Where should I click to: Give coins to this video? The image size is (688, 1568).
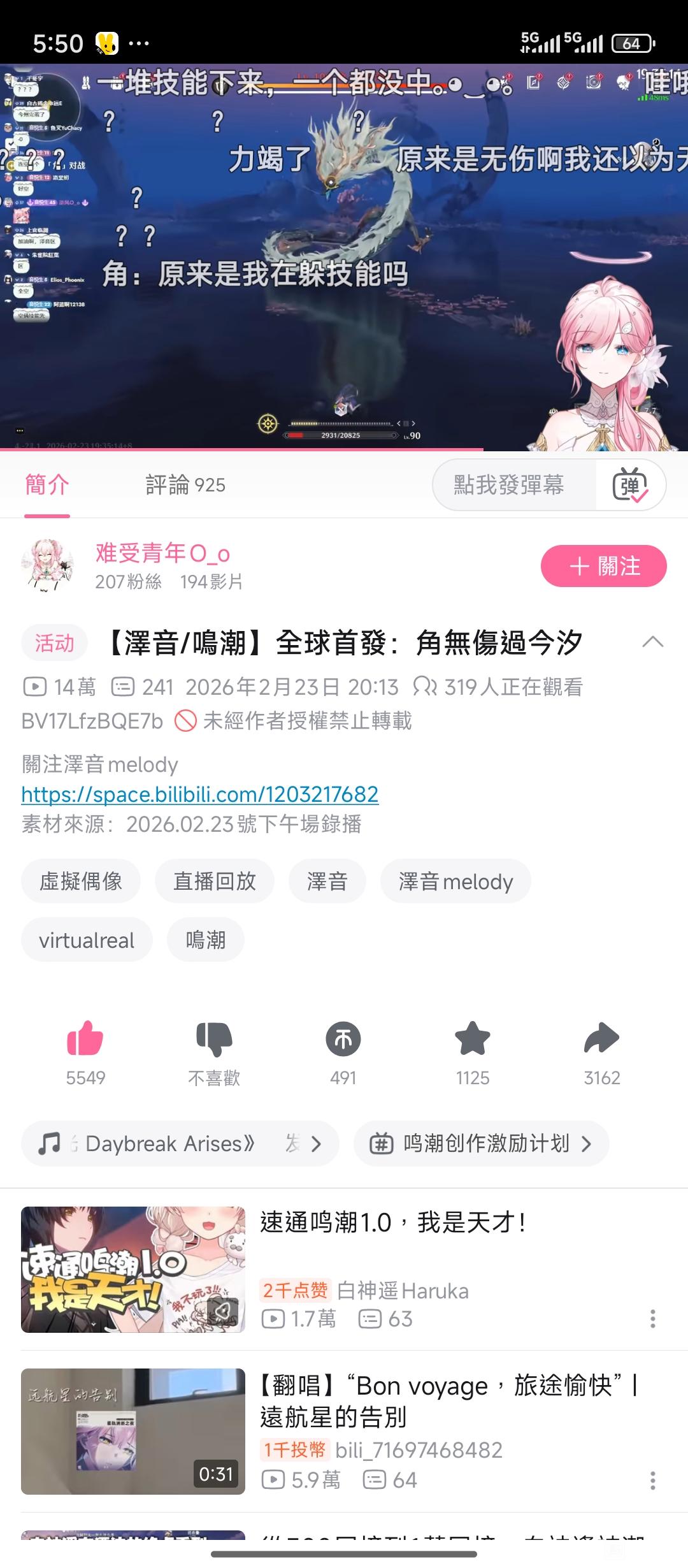[x=343, y=1040]
